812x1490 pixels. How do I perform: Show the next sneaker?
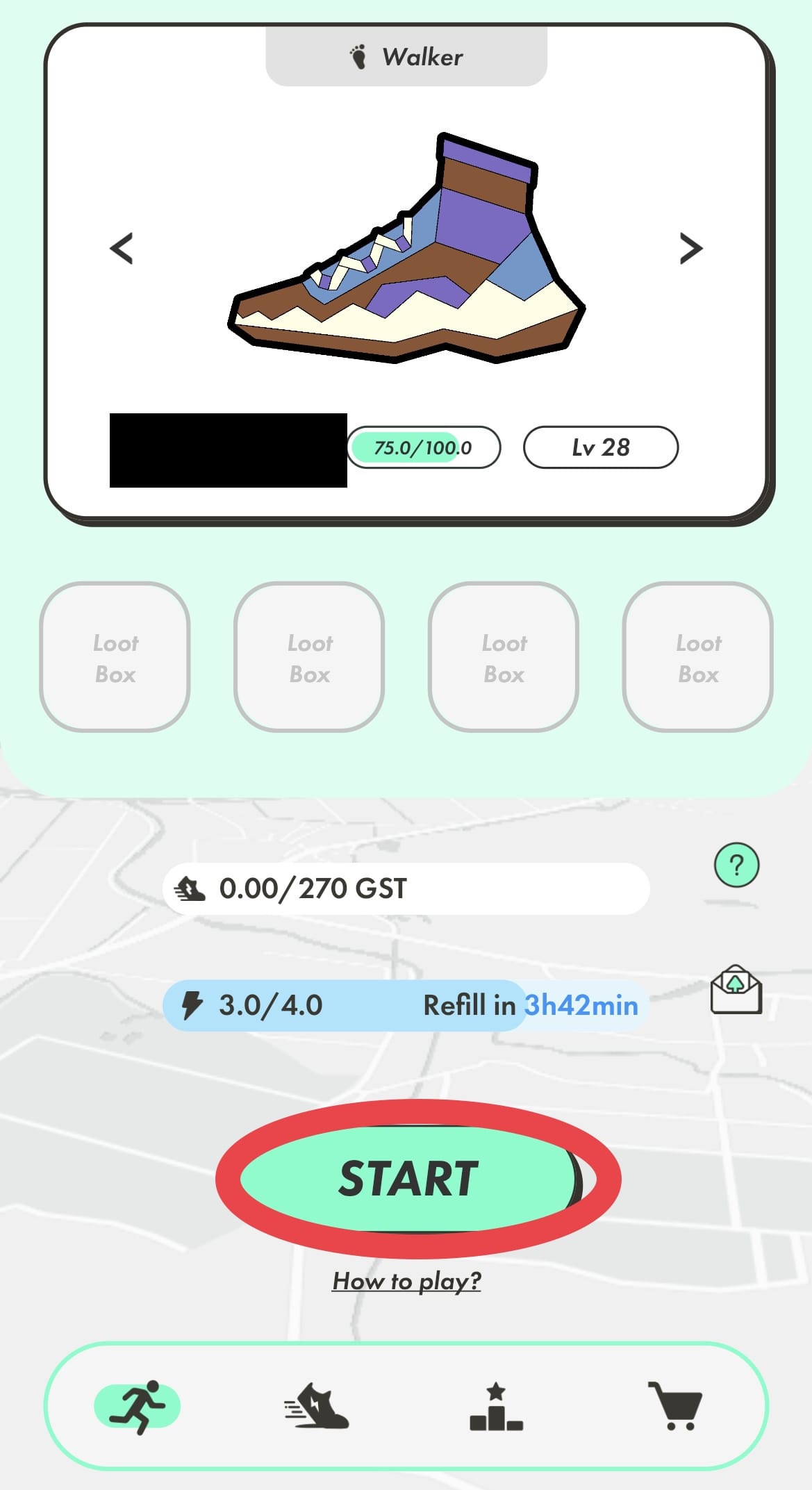tap(690, 249)
